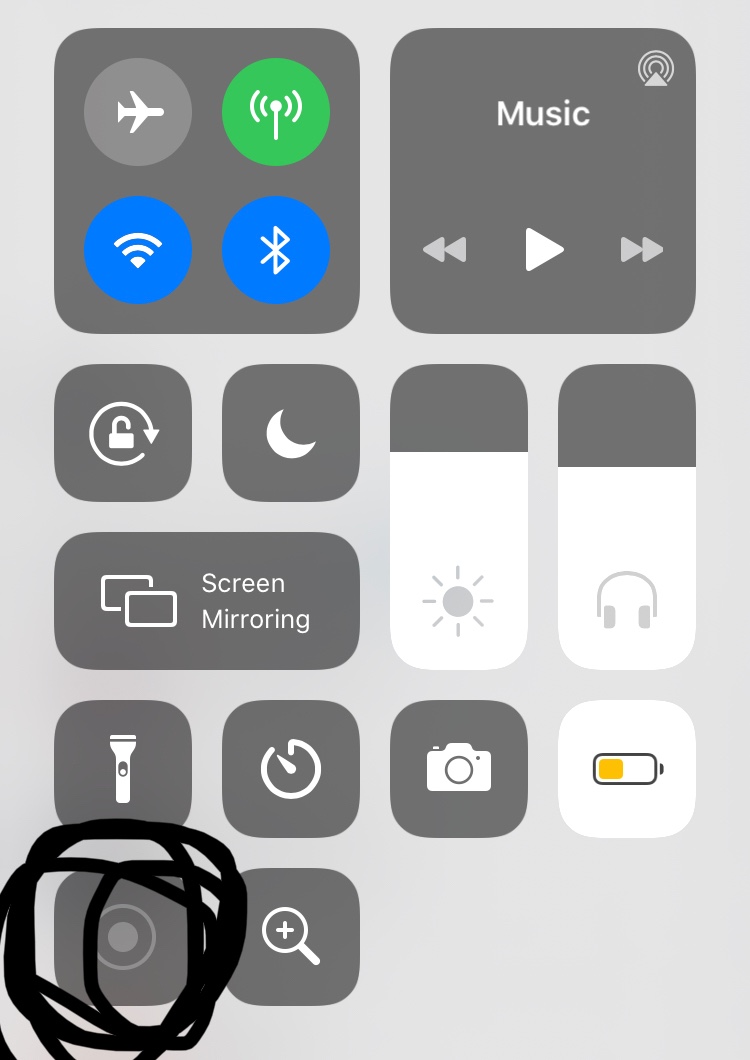Turn off Bluetooth
Image resolution: width=750 pixels, height=1060 pixels.
click(276, 249)
